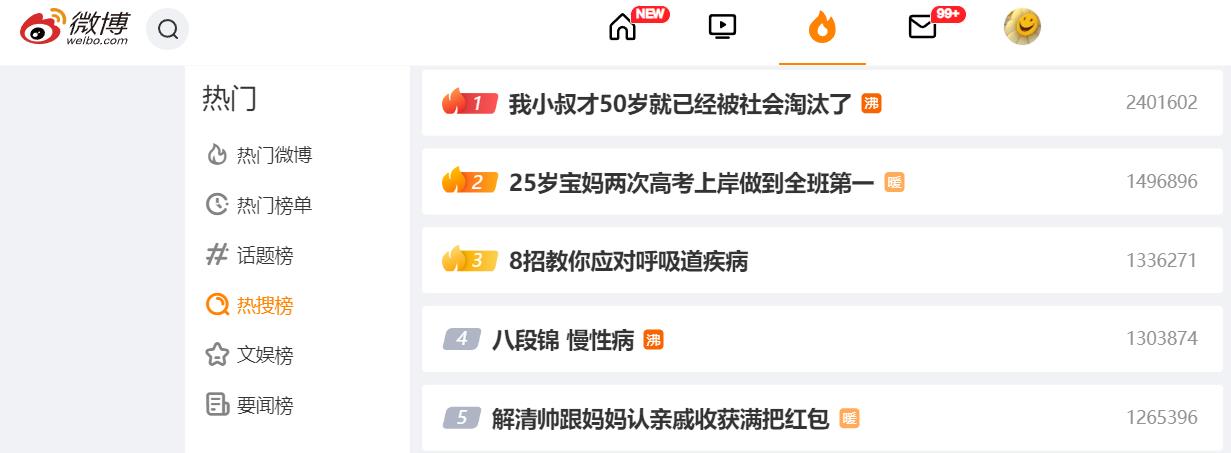Open topic 25岁宝妈两次高考上岸做到全班第一
1231x453 pixels.
coord(692,182)
